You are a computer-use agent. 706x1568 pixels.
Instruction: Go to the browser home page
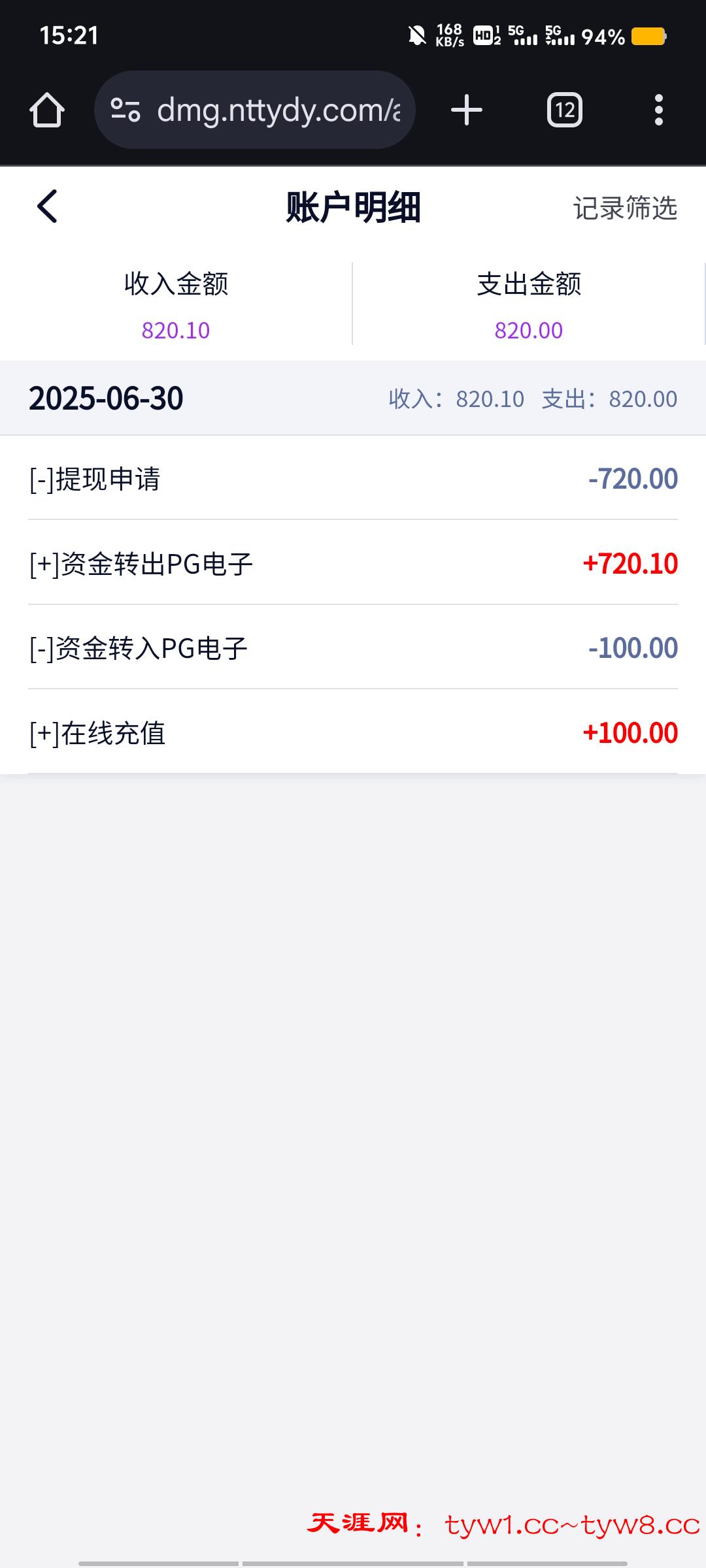tap(47, 110)
